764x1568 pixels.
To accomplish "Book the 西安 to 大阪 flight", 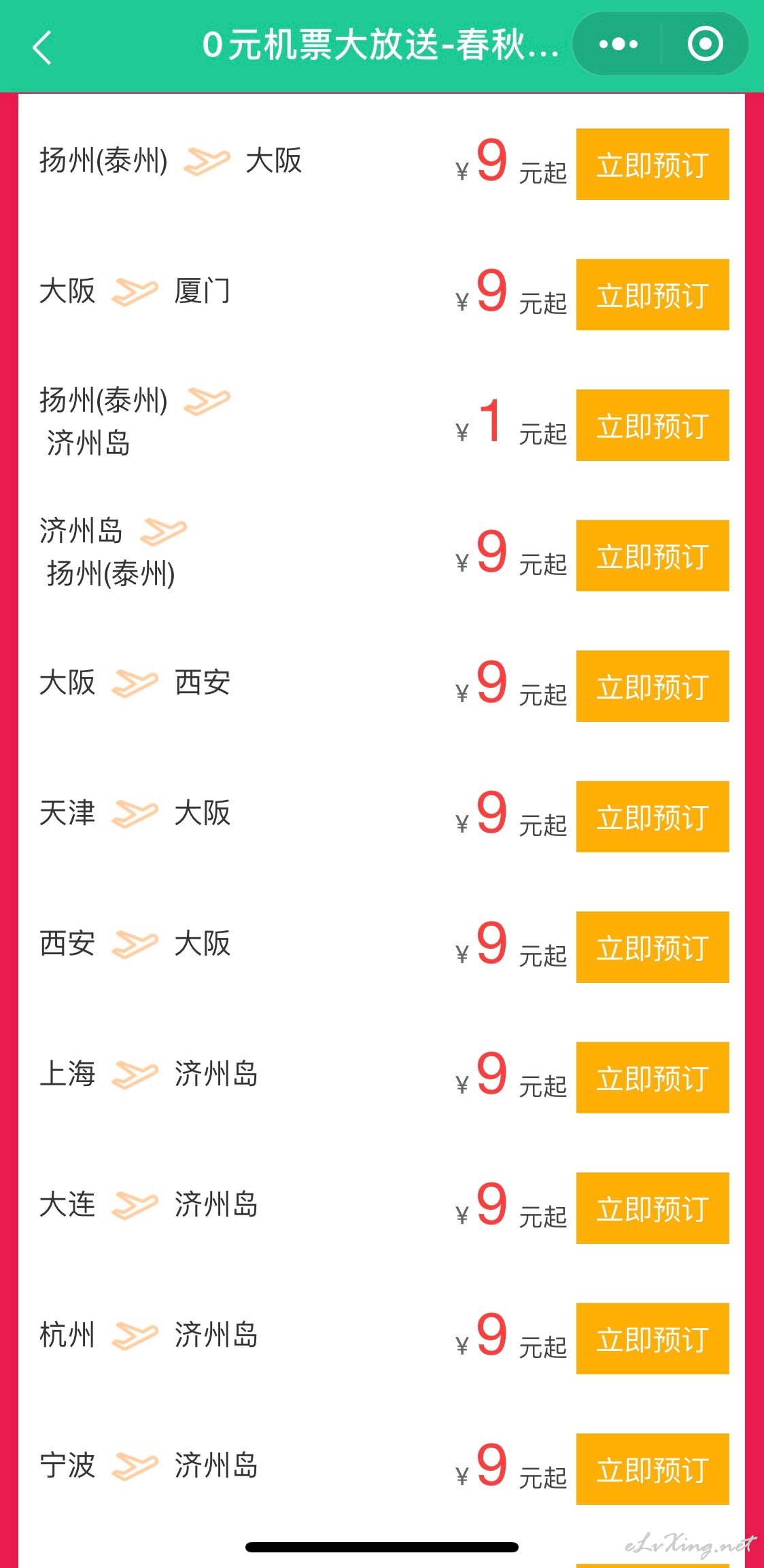I will point(653,947).
